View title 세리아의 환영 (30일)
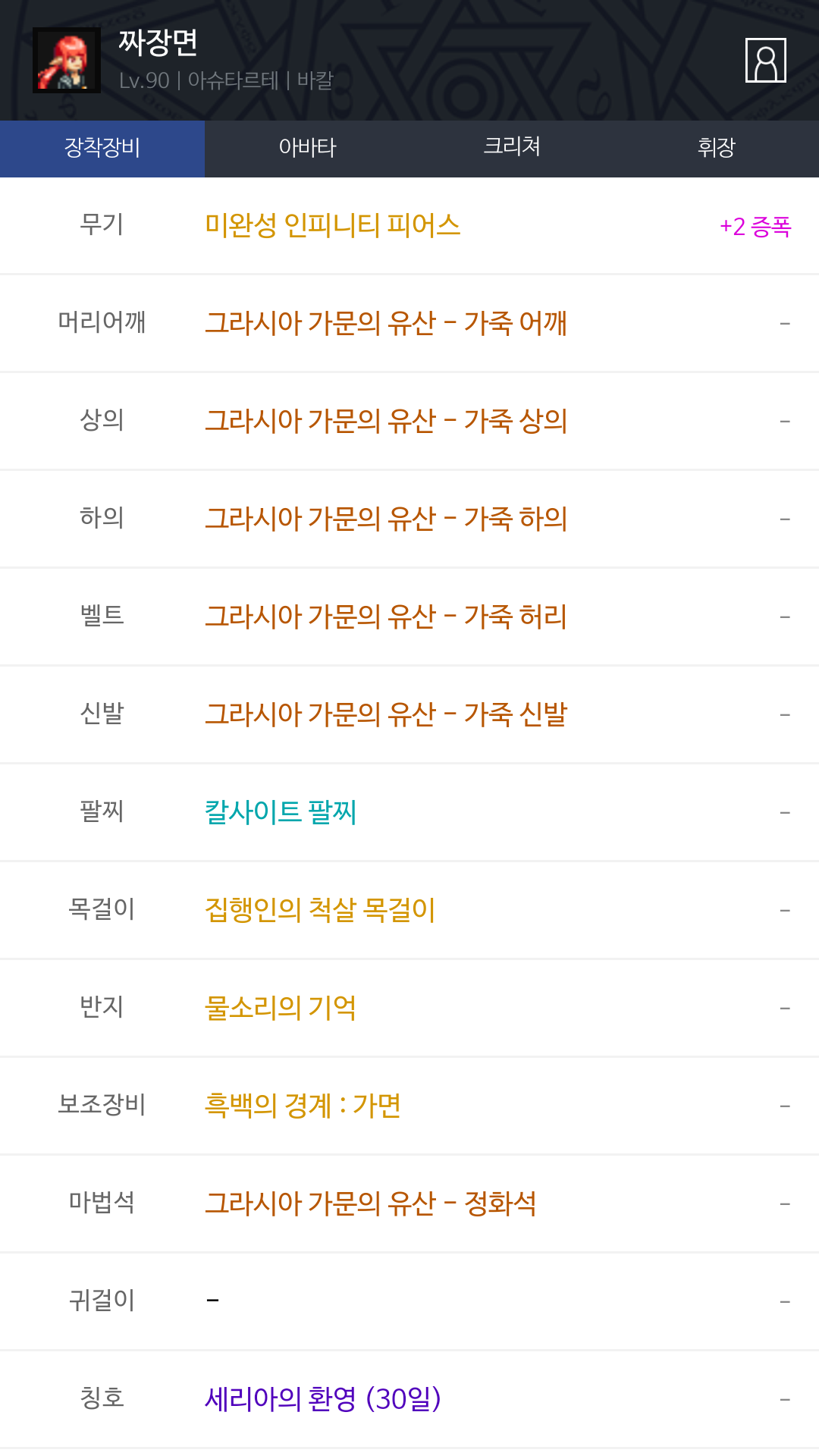 (x=323, y=1399)
